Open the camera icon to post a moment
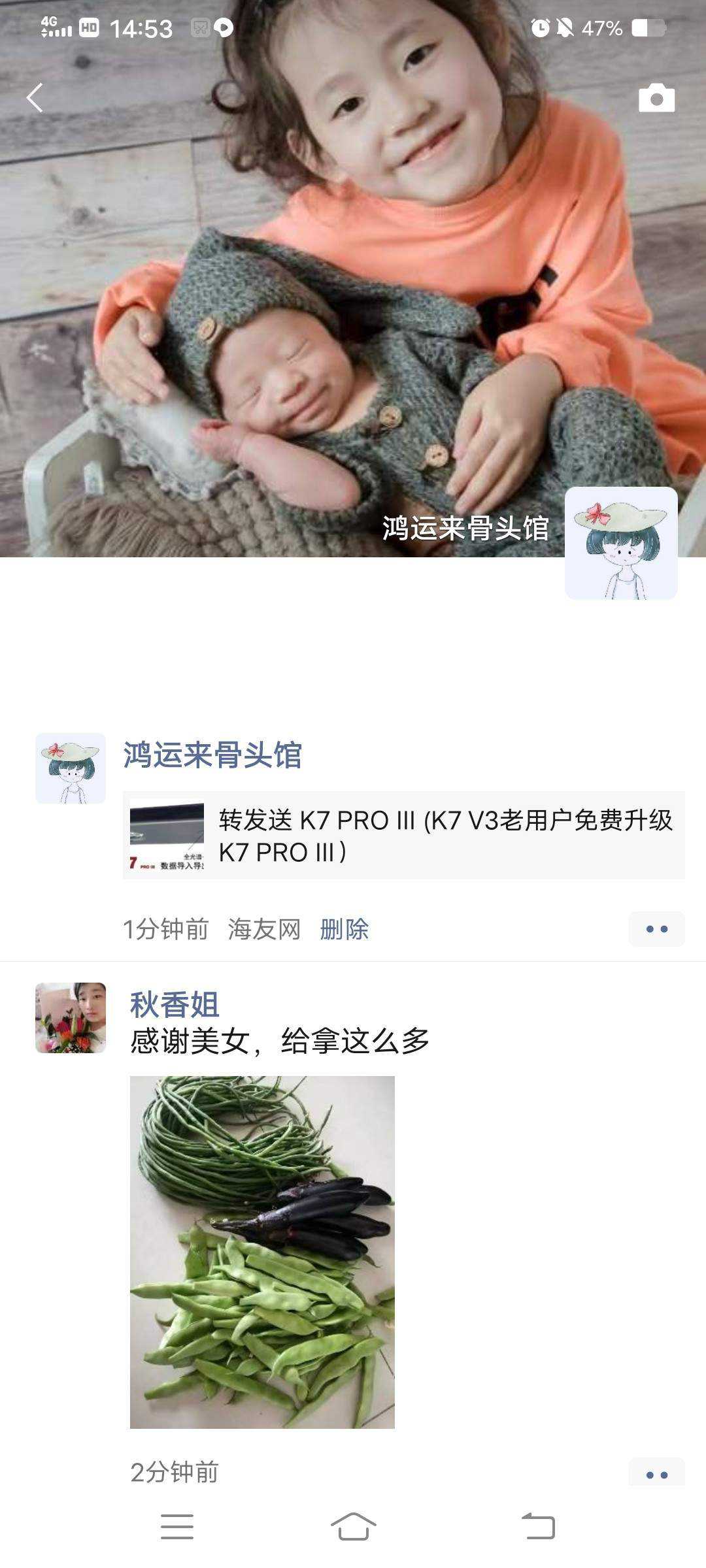706x1568 pixels. pos(656,98)
